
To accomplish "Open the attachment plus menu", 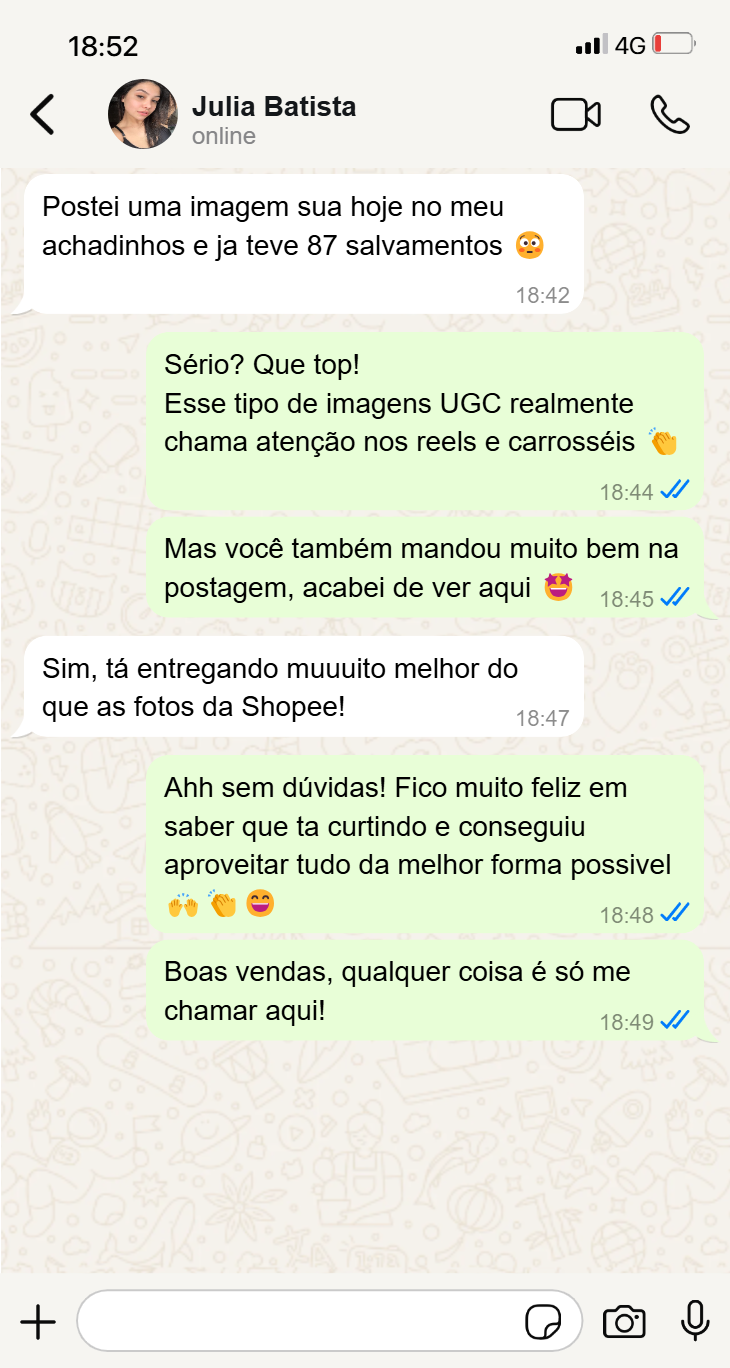I will point(38,1322).
